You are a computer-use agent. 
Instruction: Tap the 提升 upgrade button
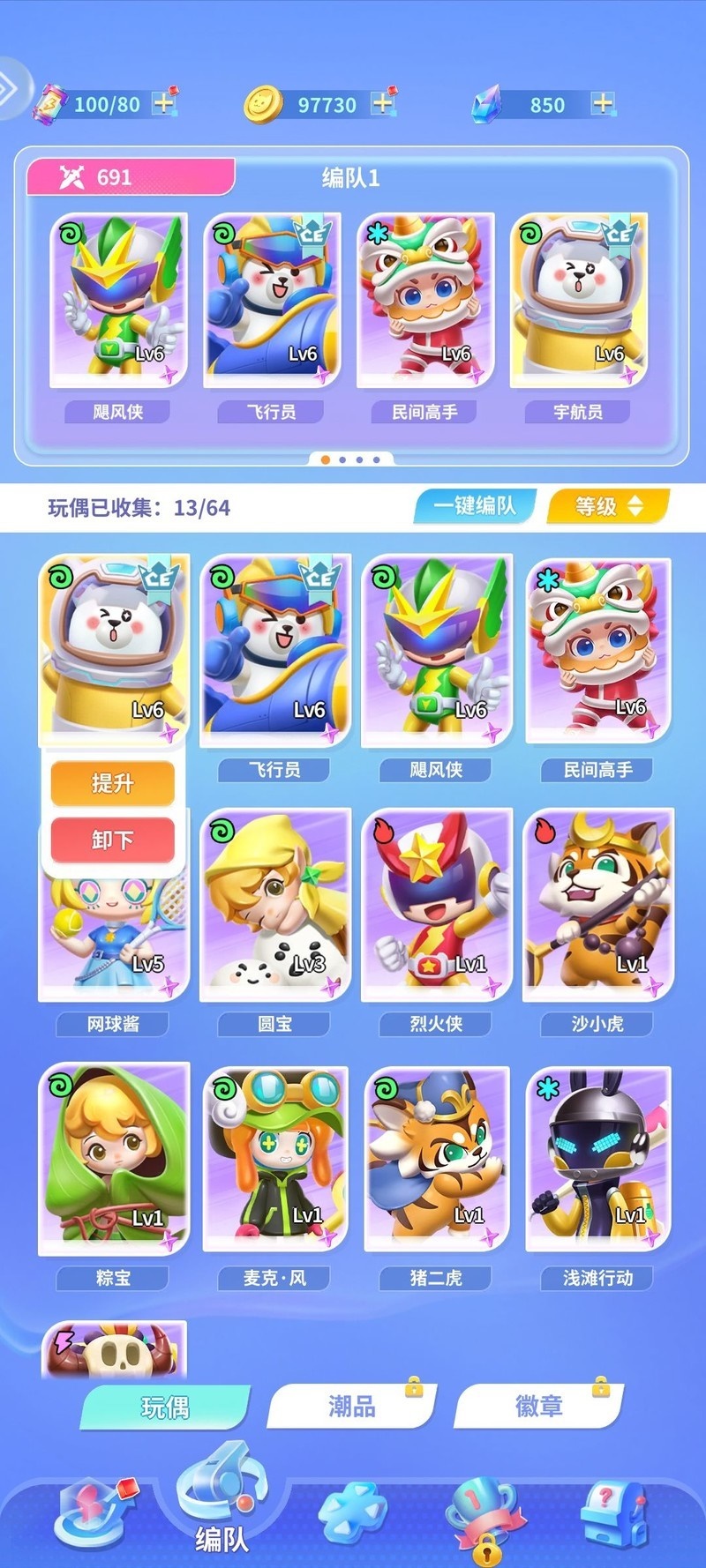(x=113, y=783)
